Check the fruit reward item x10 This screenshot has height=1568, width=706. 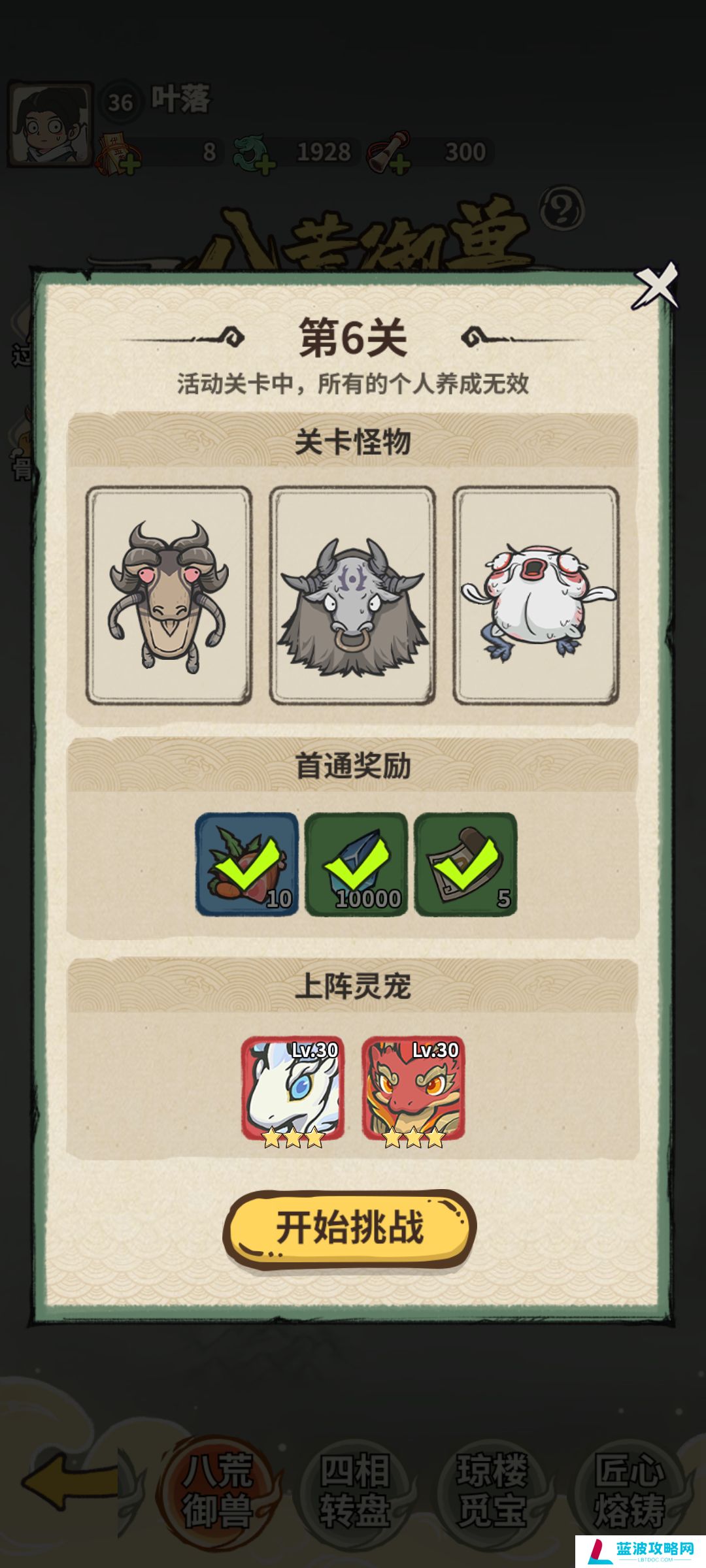coord(247,864)
